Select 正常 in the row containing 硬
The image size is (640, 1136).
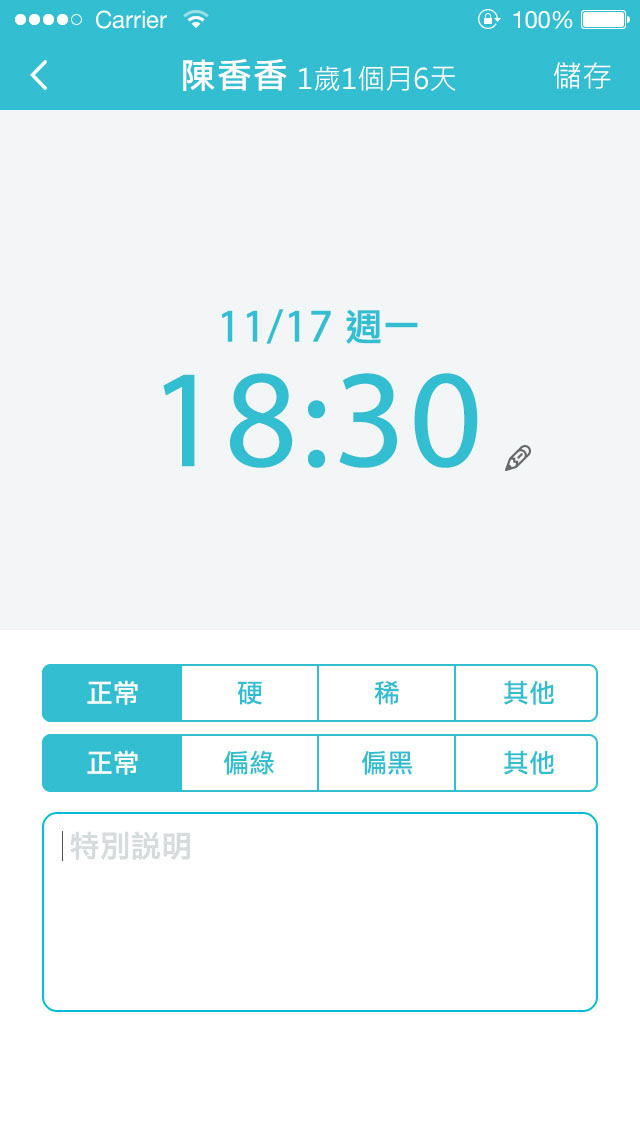click(x=112, y=693)
